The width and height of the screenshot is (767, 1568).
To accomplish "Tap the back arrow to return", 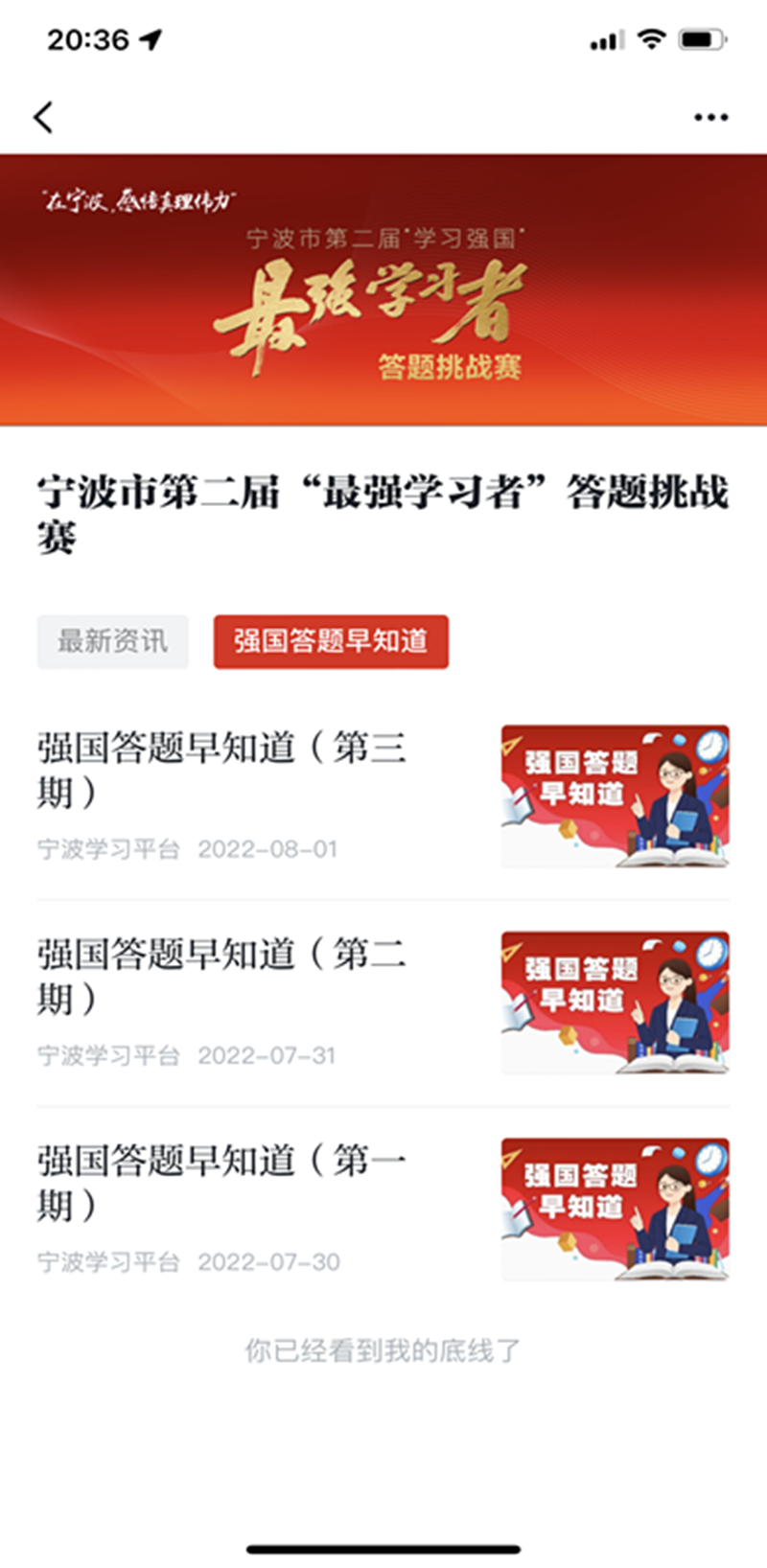I will coord(41,116).
